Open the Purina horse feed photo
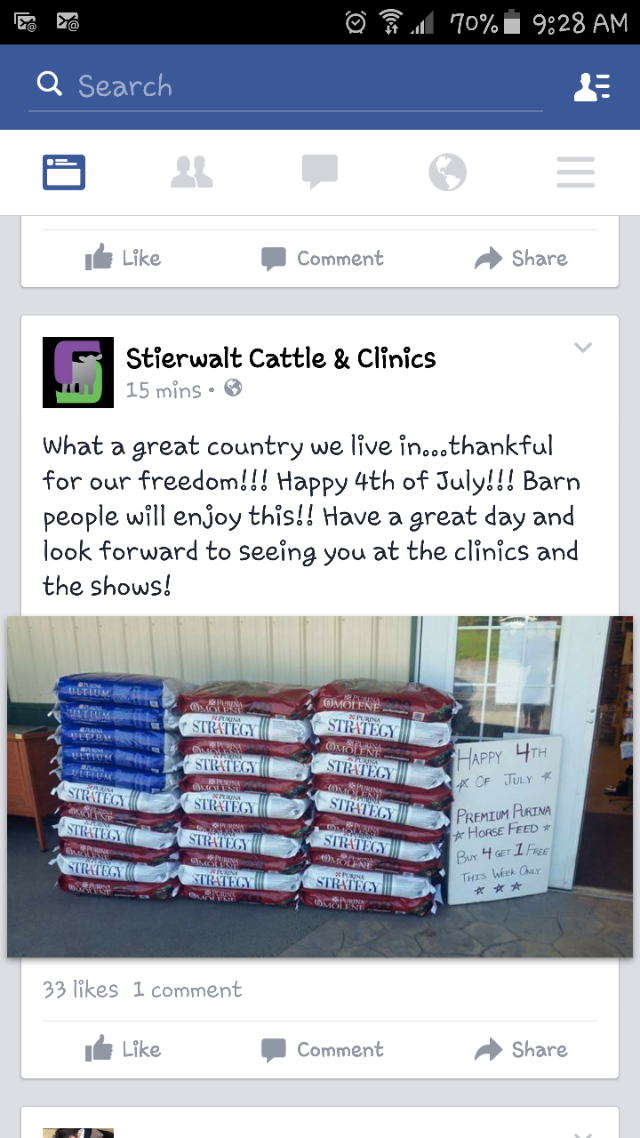 [320, 787]
